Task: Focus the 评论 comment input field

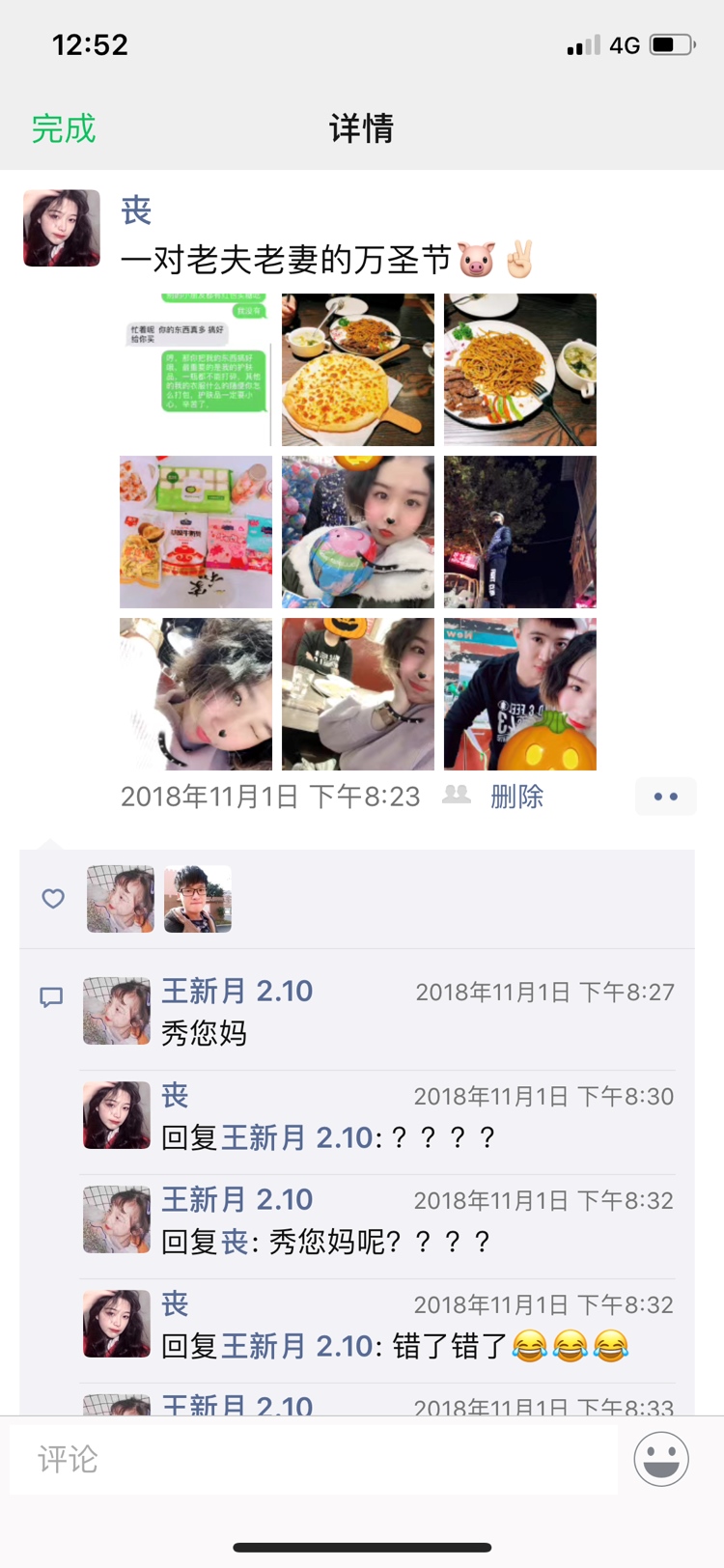Action: click(314, 1459)
